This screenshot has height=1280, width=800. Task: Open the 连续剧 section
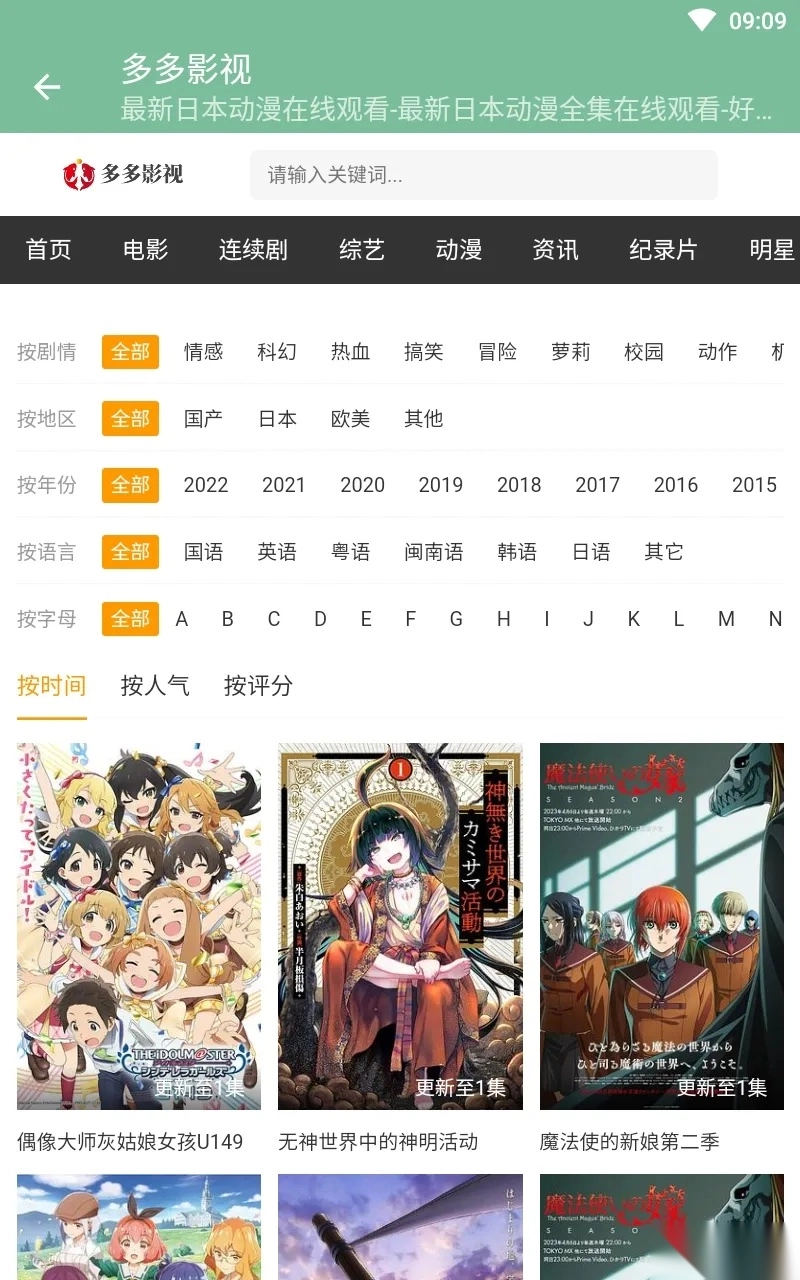253,250
